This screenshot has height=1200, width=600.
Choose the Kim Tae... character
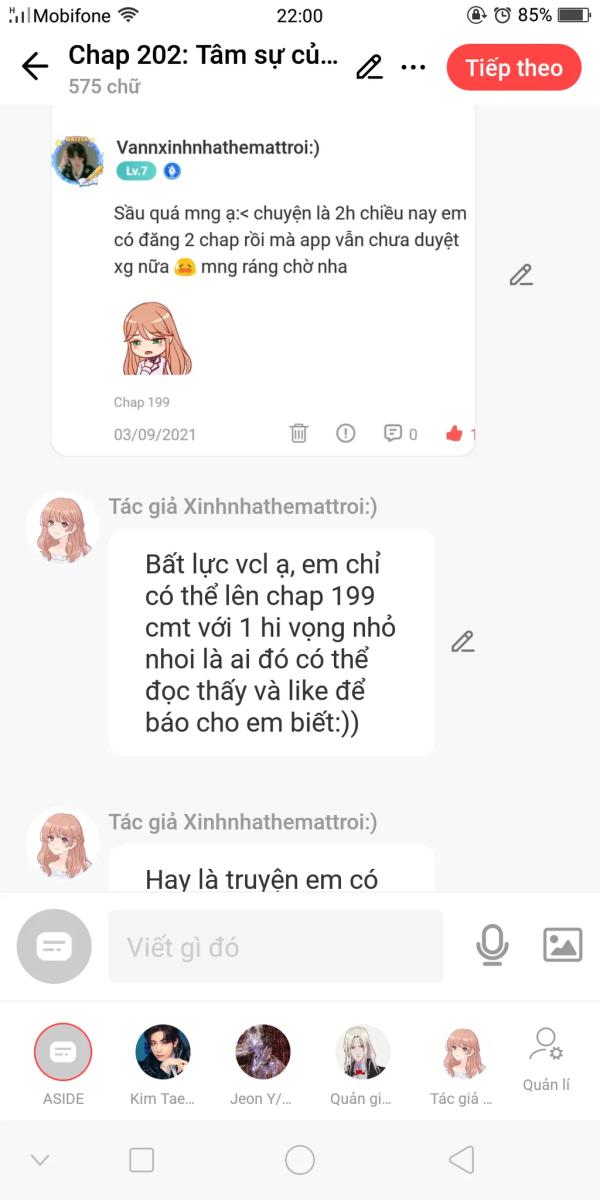(163, 1065)
